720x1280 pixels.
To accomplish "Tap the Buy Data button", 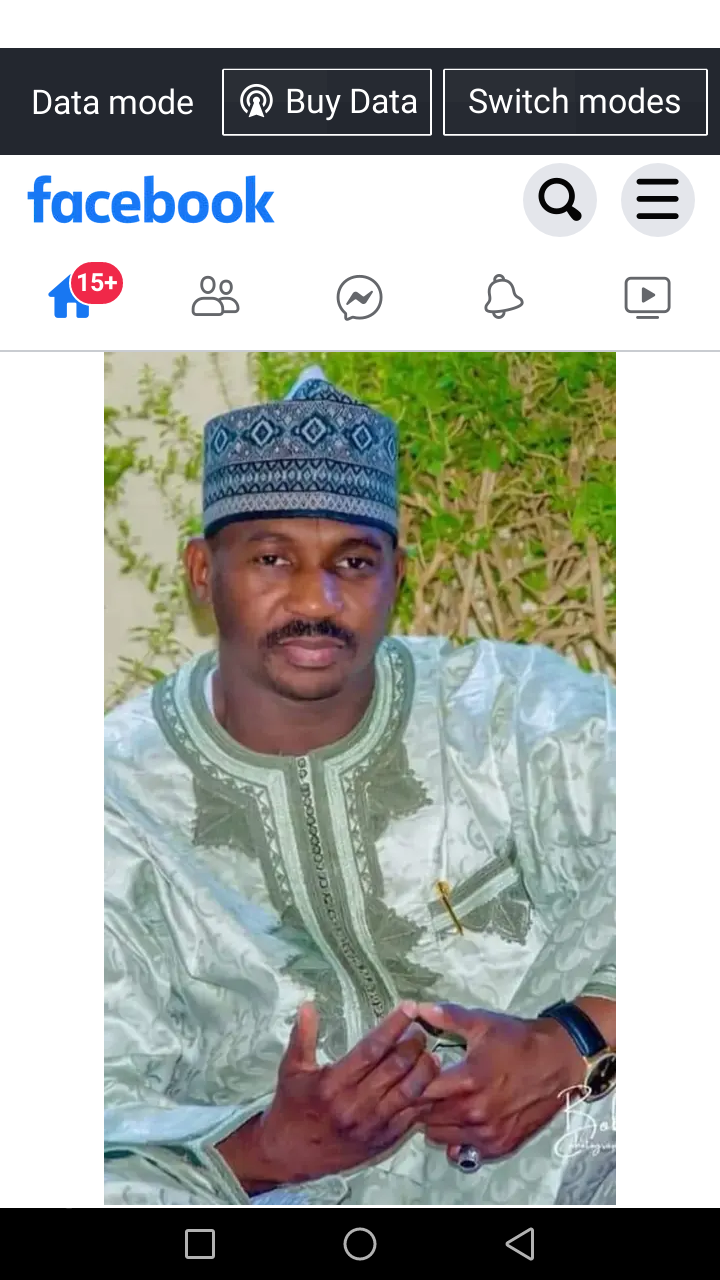I will [327, 102].
